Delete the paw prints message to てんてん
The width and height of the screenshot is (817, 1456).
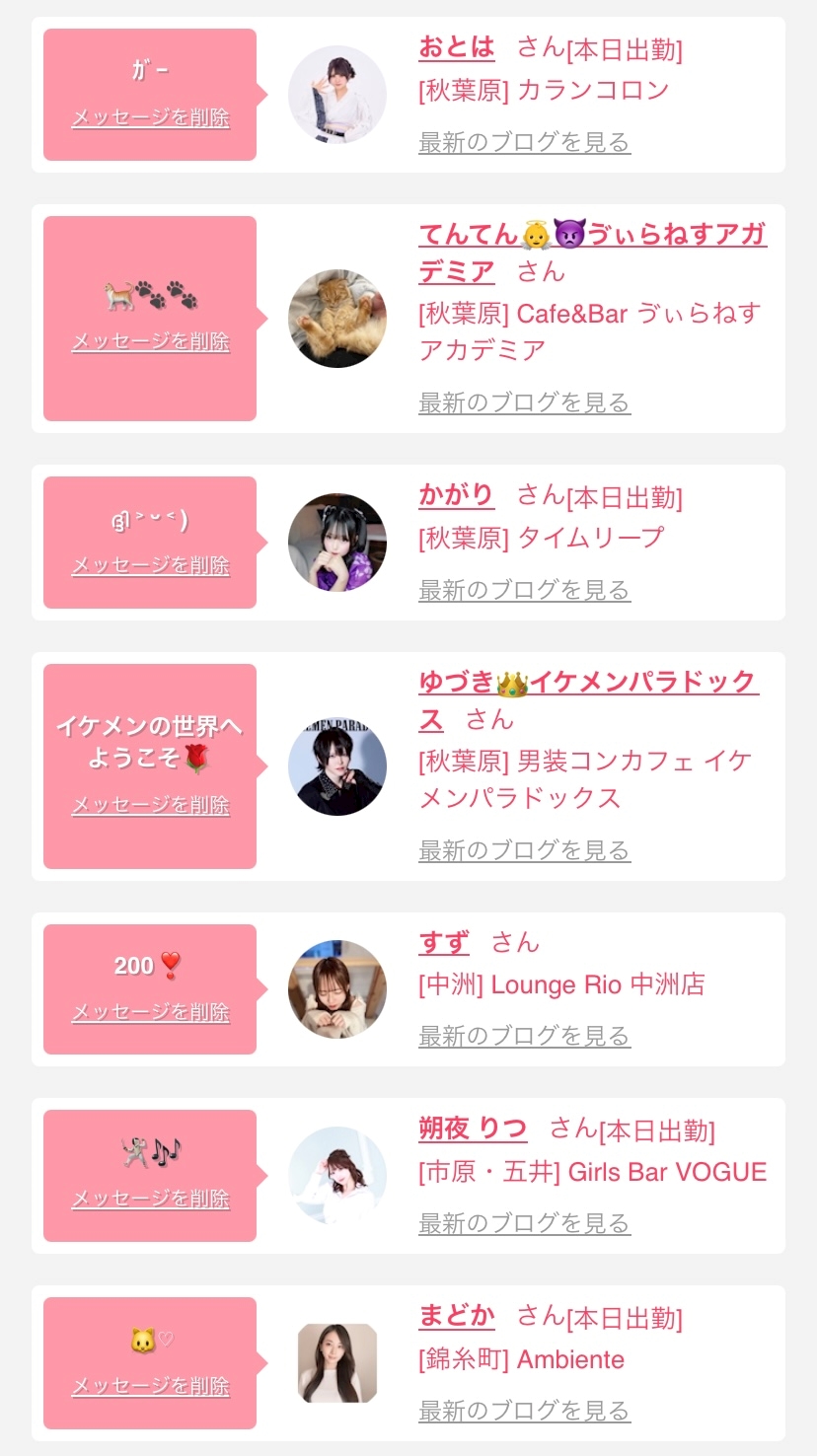point(150,342)
